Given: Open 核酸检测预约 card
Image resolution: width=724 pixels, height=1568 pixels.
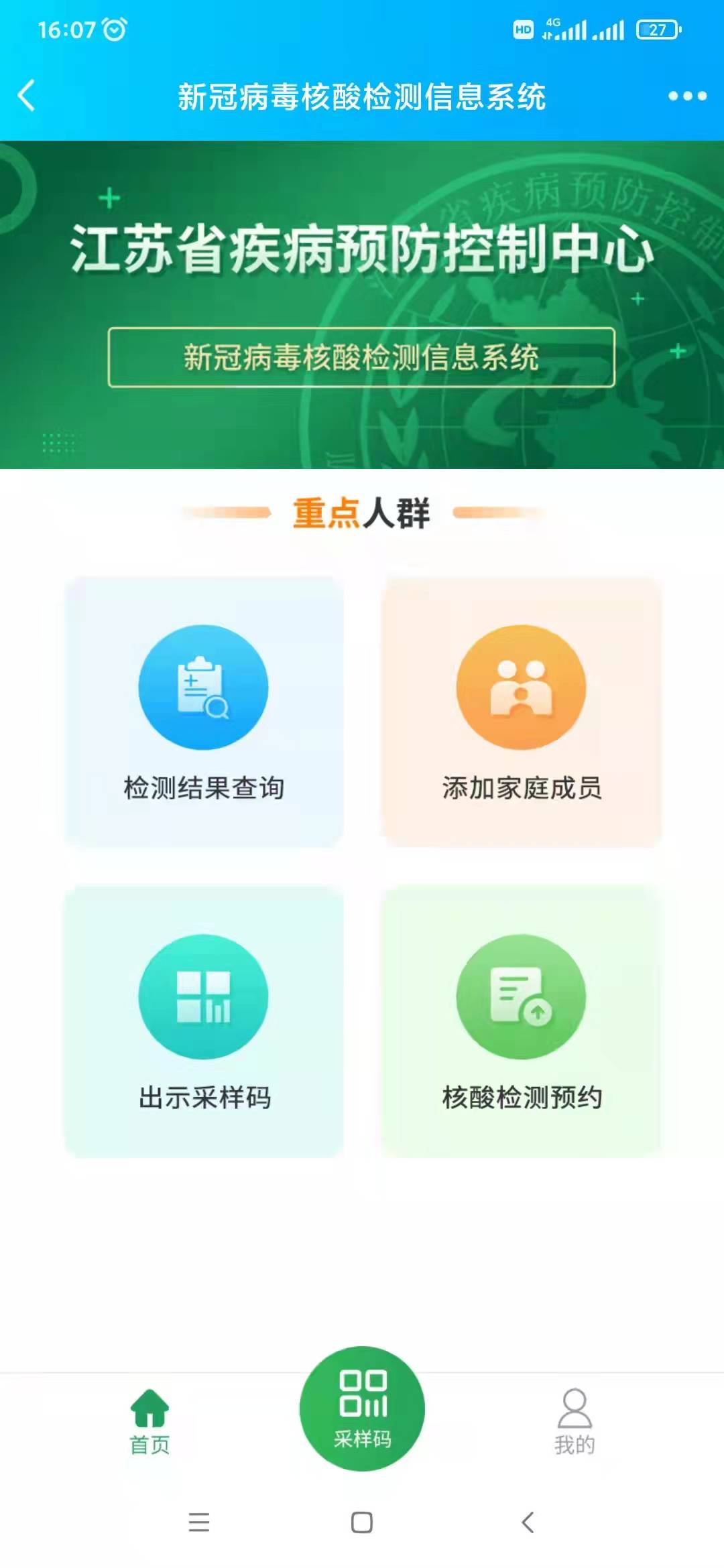Looking at the screenshot, I should (522, 1021).
